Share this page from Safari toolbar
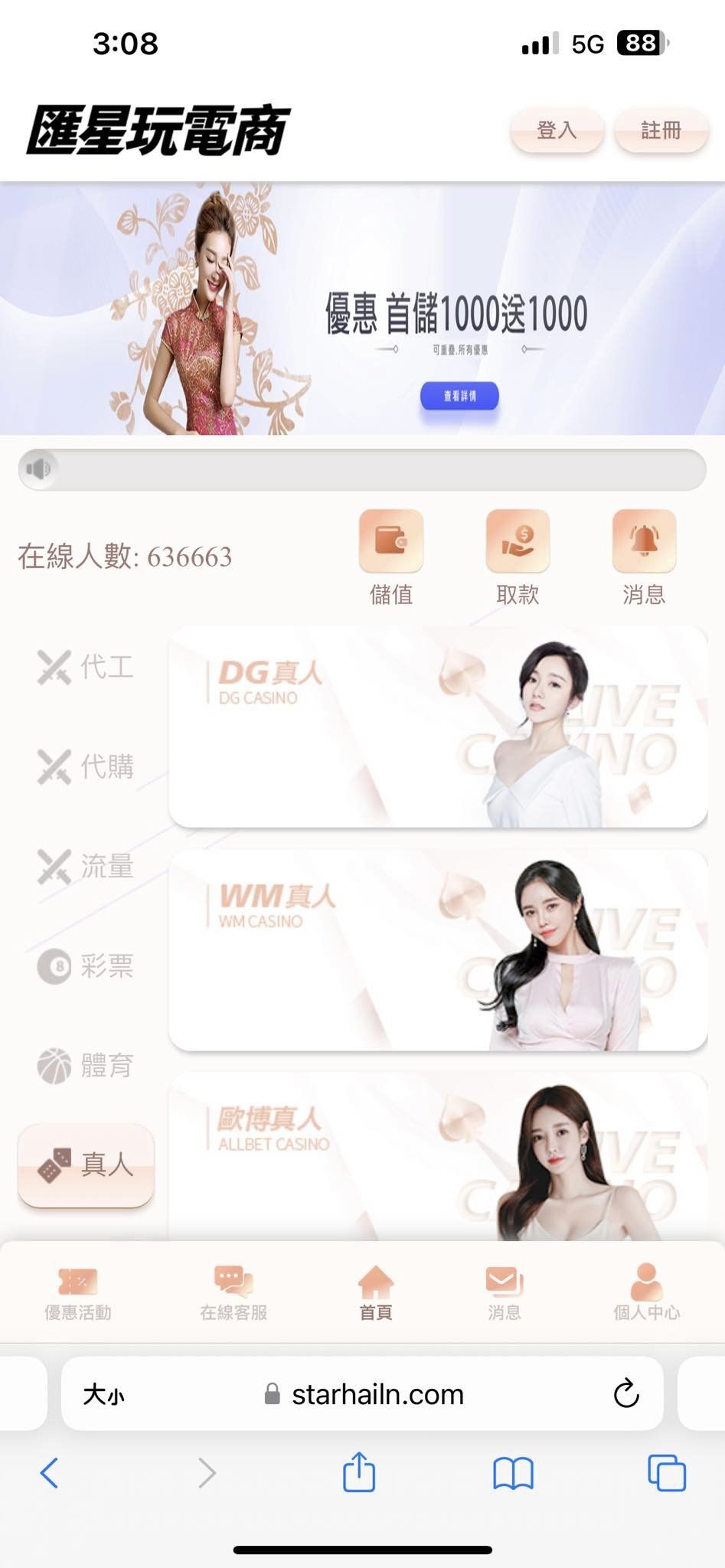Viewport: 725px width, 1568px height. click(x=359, y=1472)
